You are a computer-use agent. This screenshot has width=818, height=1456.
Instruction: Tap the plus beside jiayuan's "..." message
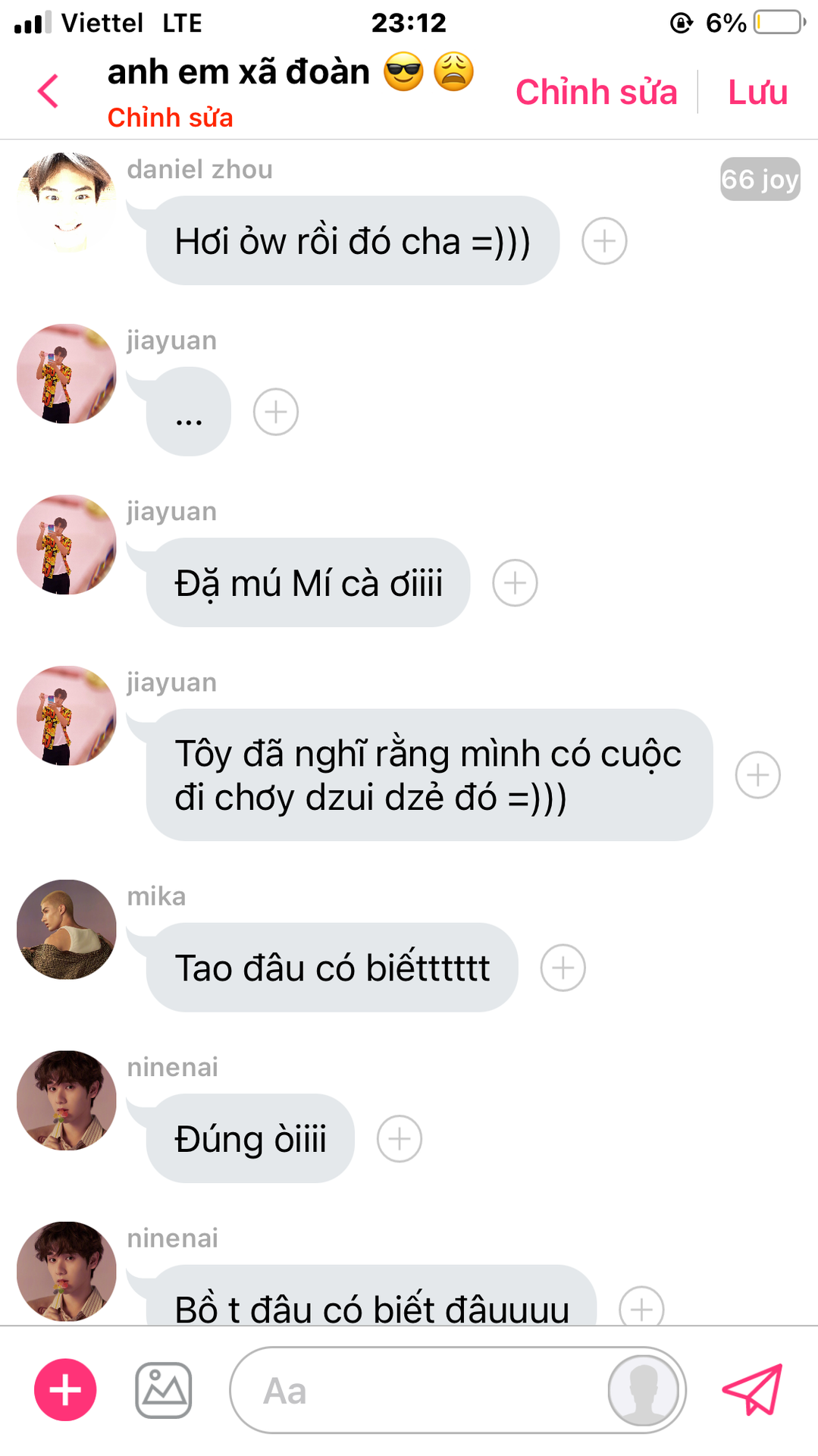[x=276, y=412]
